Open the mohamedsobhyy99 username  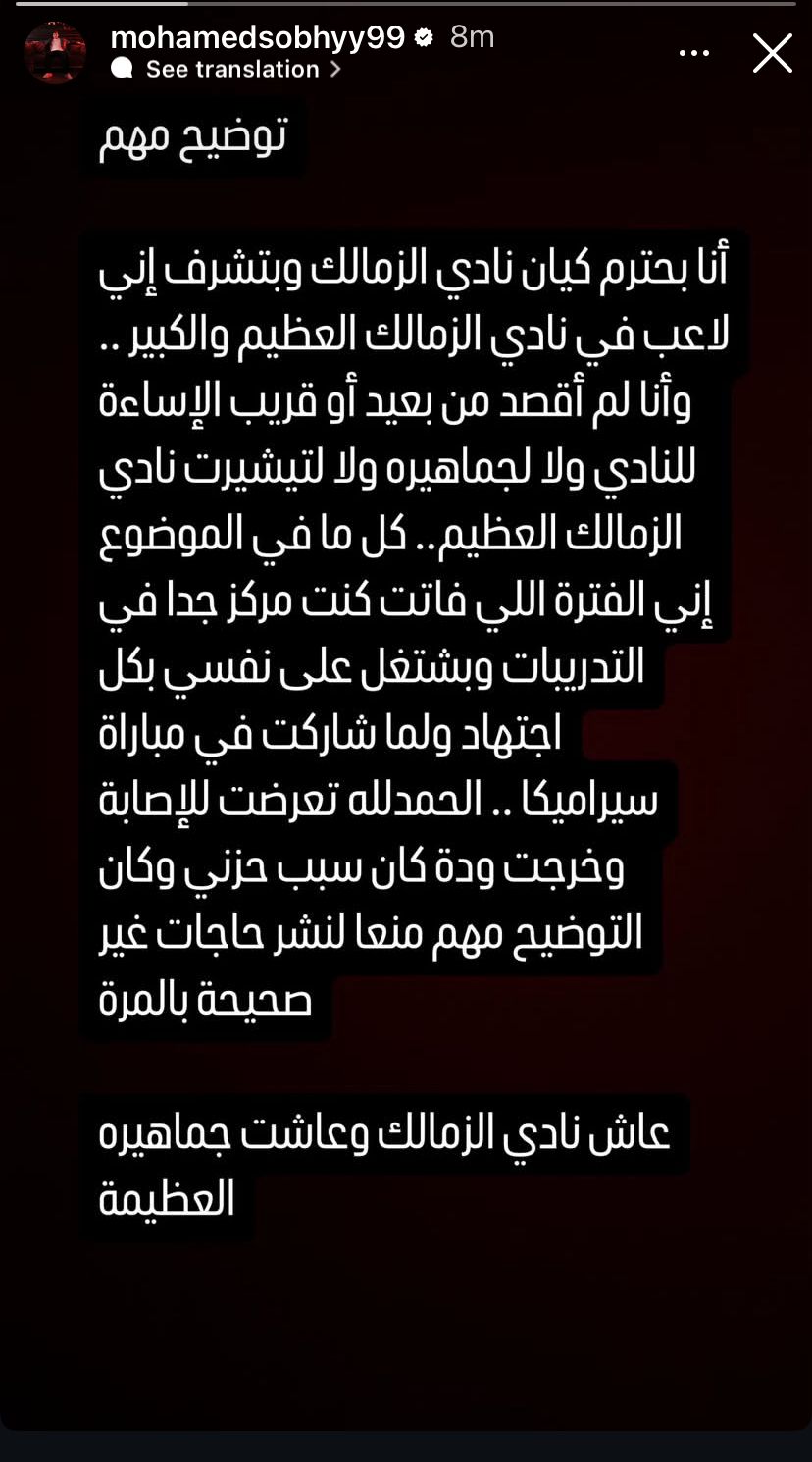pos(258,37)
